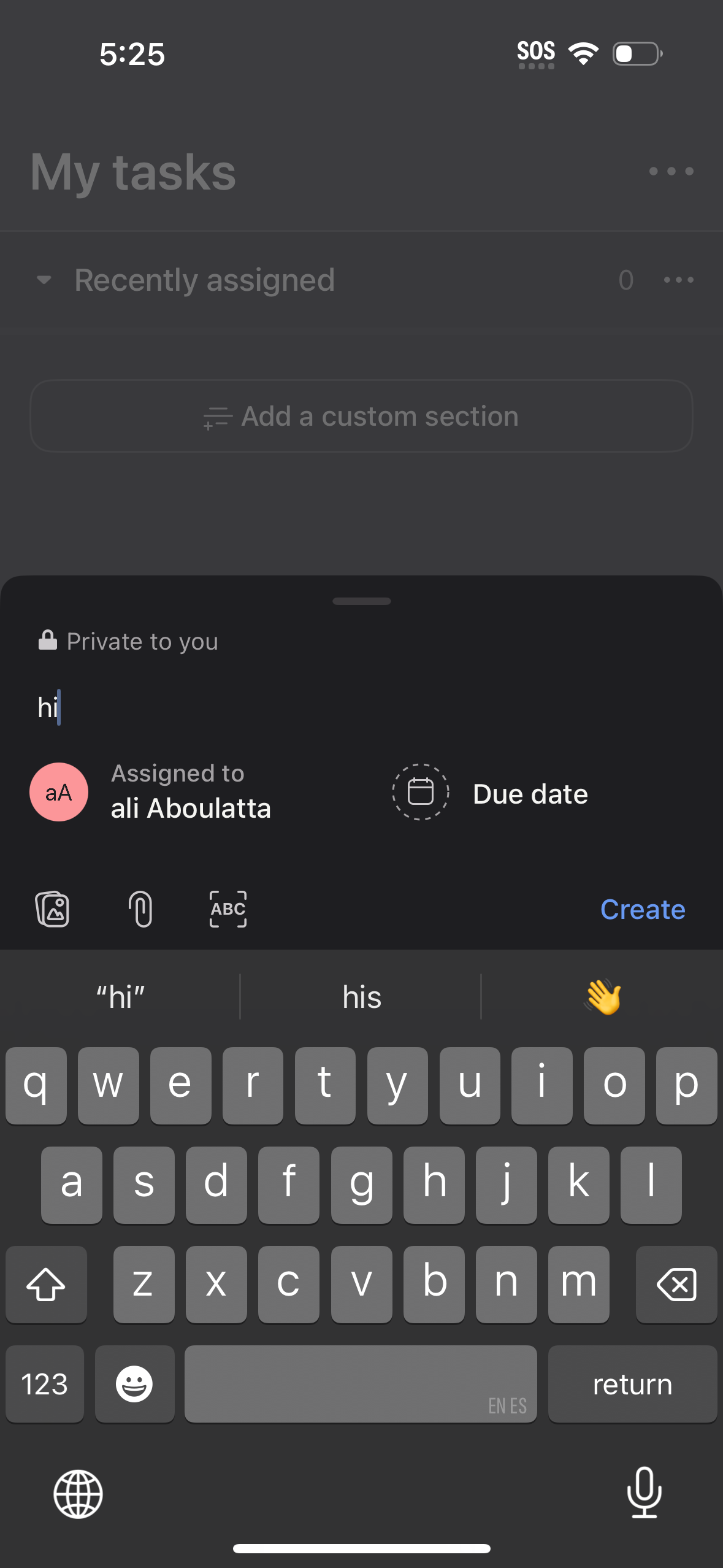723x1568 pixels.
Task: Open the emoji keyboard
Action: 134,1384
